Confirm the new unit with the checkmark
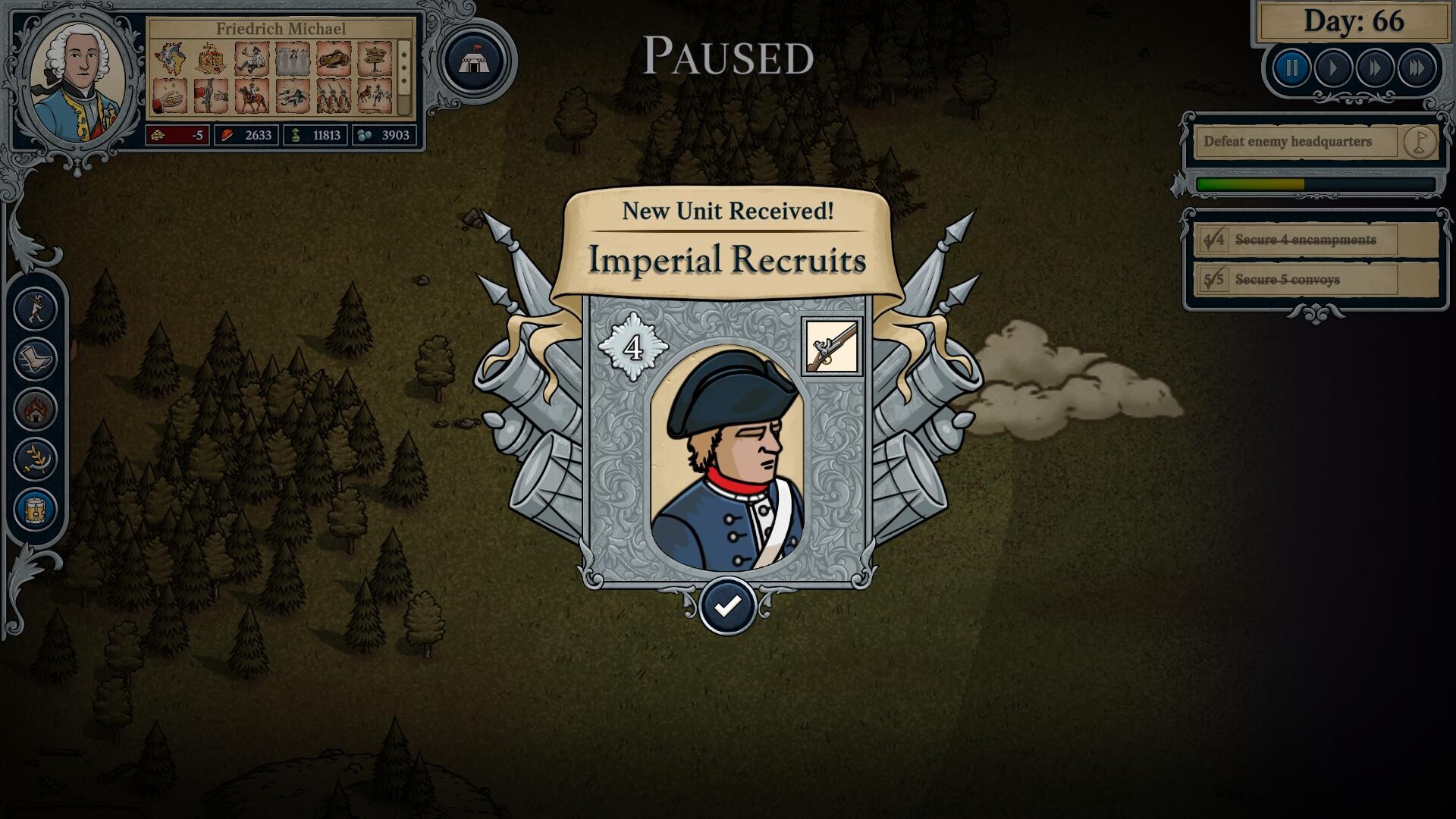1456x819 pixels. pos(727,607)
